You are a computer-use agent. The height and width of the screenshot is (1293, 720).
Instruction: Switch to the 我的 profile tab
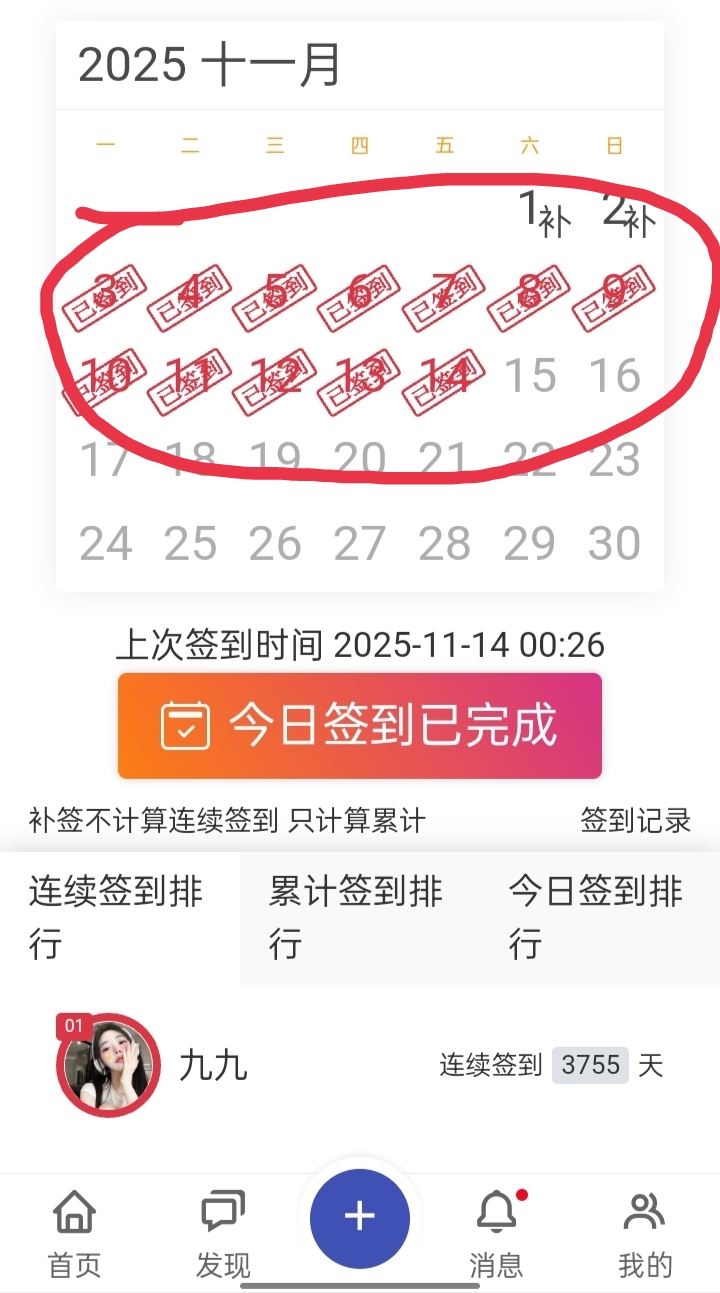[645, 1235]
